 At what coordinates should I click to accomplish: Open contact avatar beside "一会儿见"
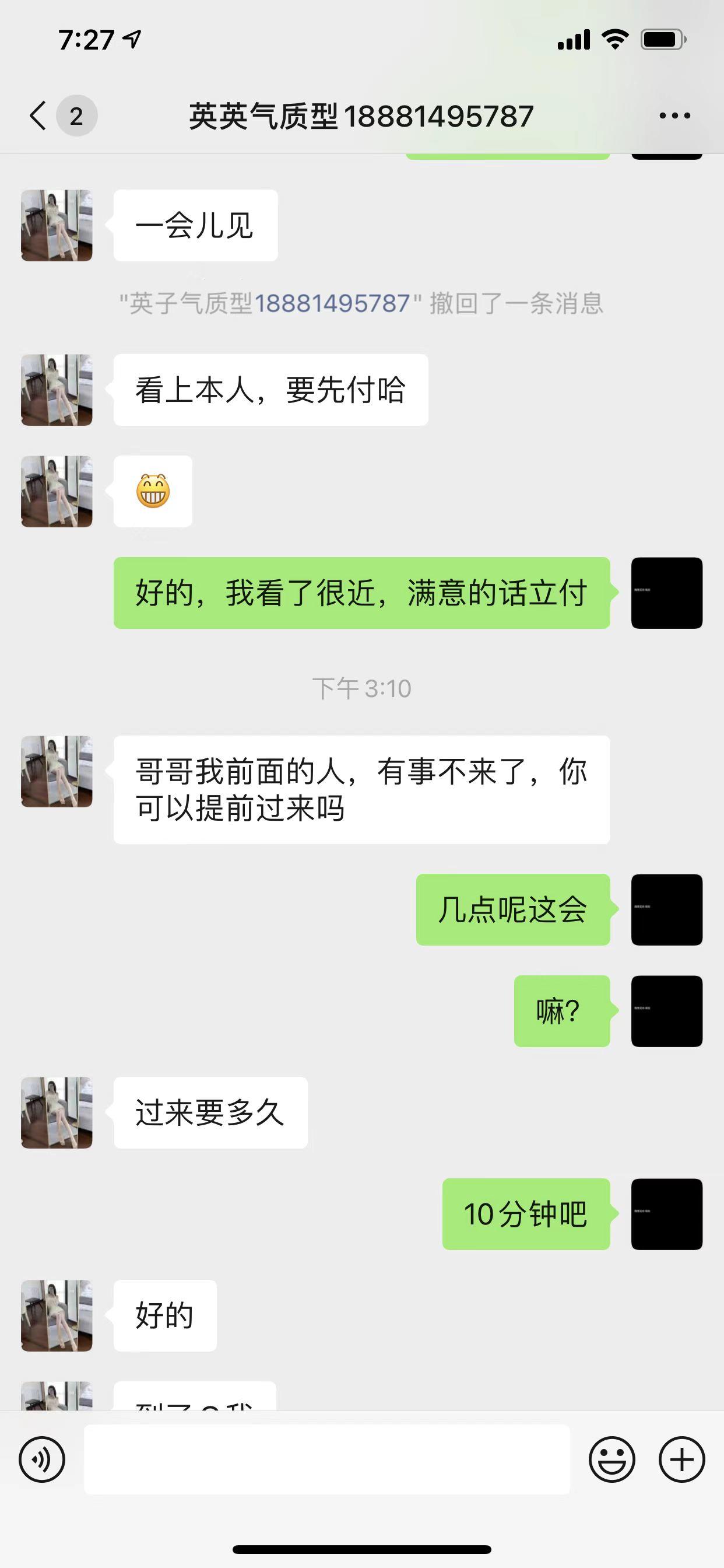tap(57, 225)
